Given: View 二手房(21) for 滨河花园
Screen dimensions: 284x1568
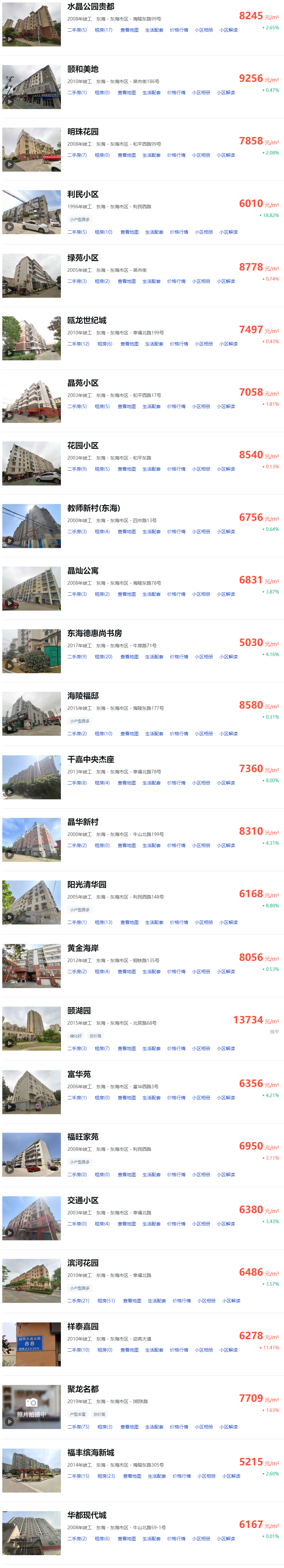Looking at the screenshot, I should click(78, 1300).
